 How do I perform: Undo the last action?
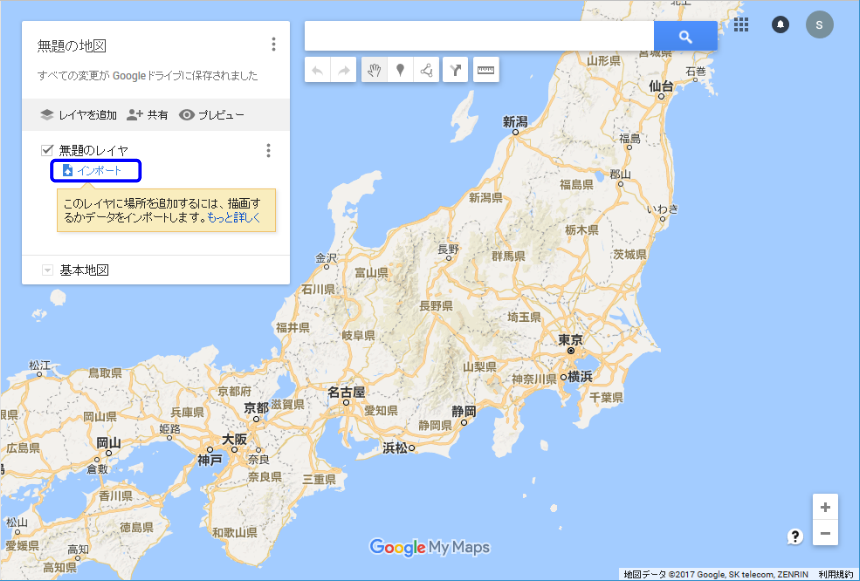pyautogui.click(x=317, y=70)
